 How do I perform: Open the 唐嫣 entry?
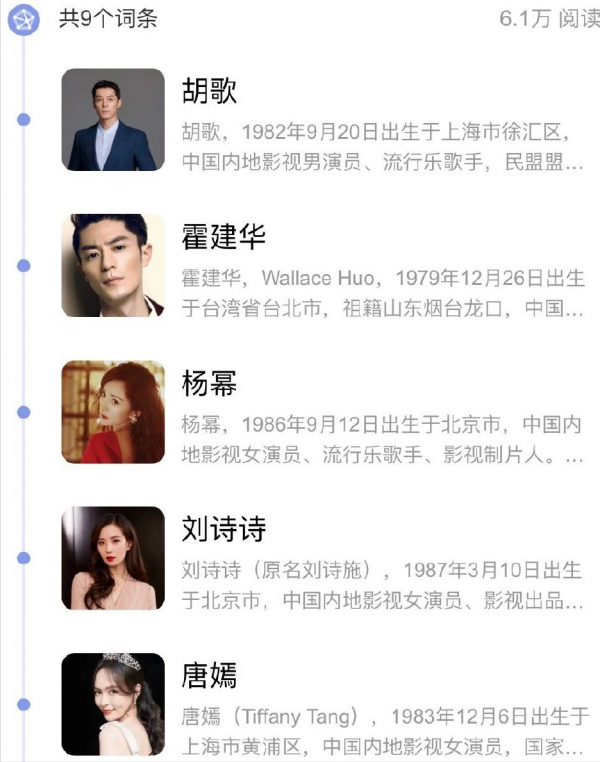209,675
